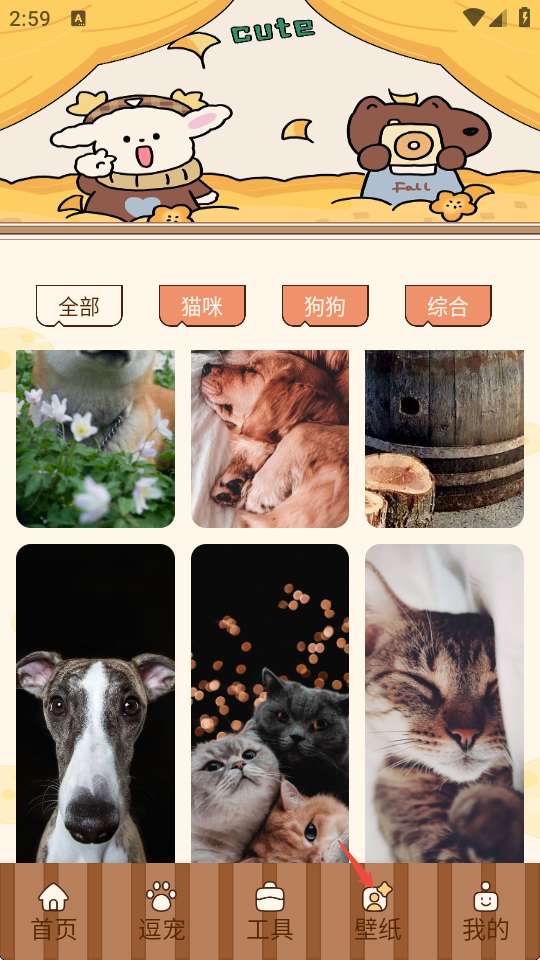Screen dimensions: 540x960
Task: Filter wallpapers by 猫咪
Action: pyautogui.click(x=202, y=306)
